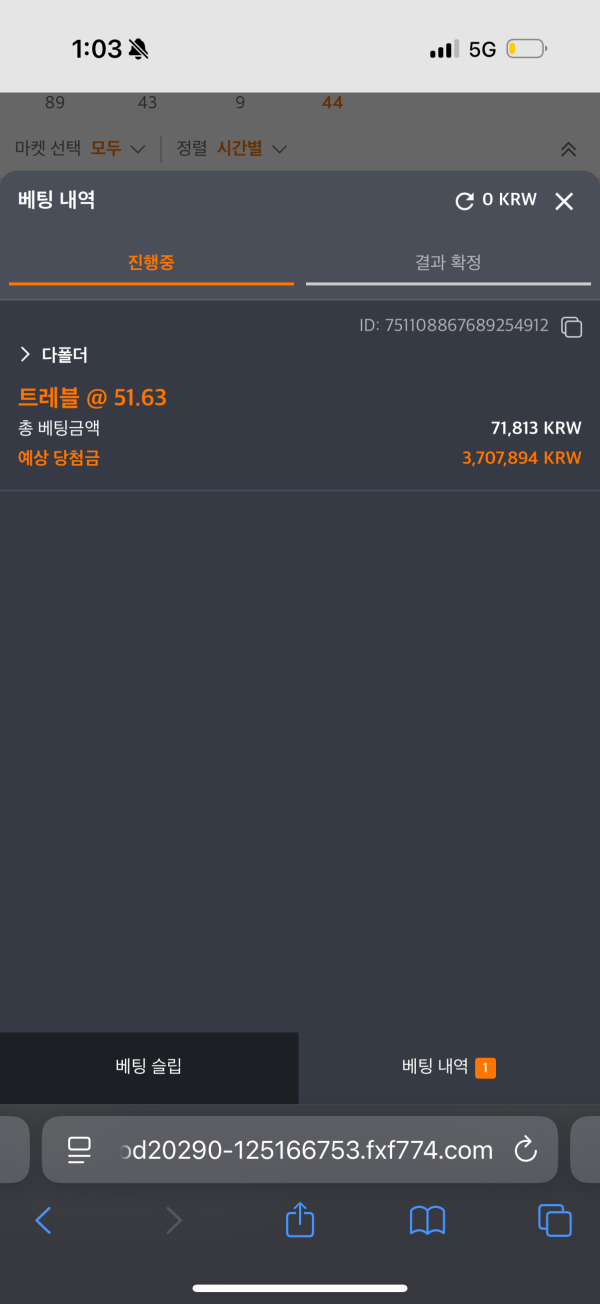This screenshot has width=600, height=1304.
Task: Copy the bet ID number
Action: point(572,326)
